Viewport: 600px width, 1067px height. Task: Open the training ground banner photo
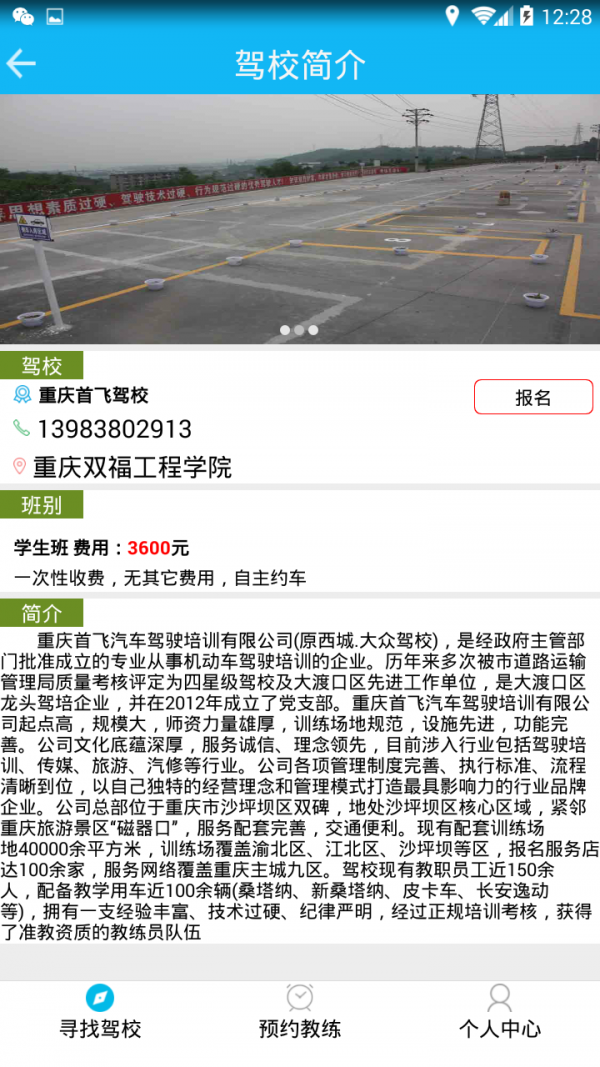(x=300, y=220)
